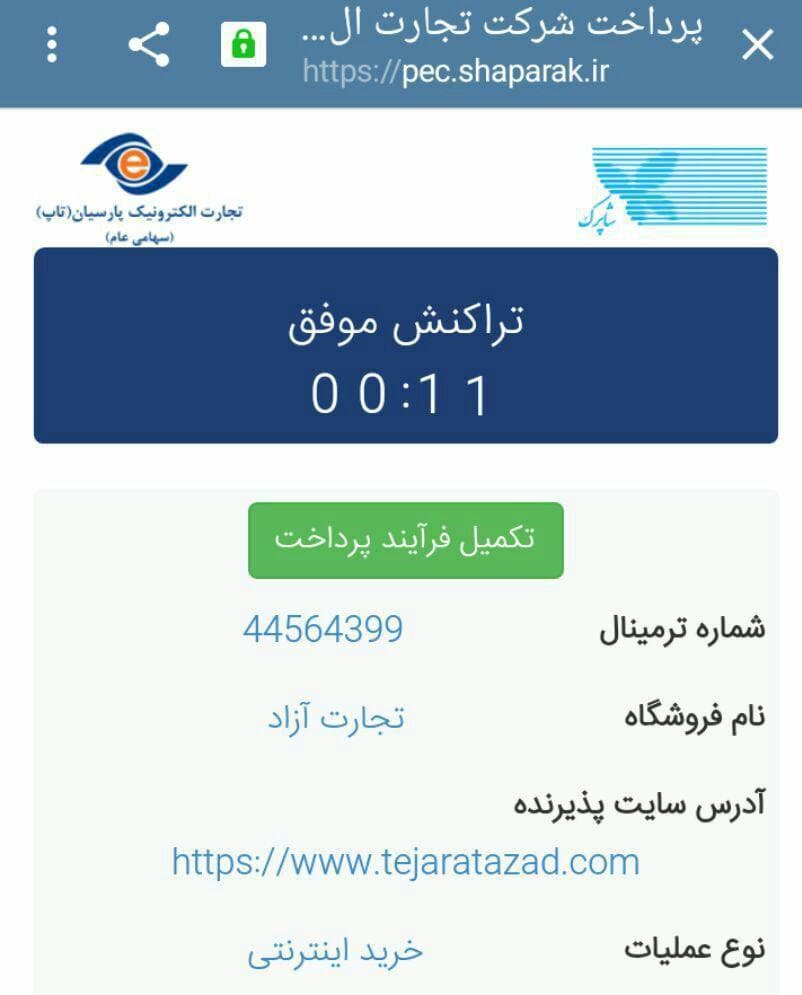This screenshot has width=802, height=995.
Task: Open the tejaratazad.com website link
Action: (405, 861)
